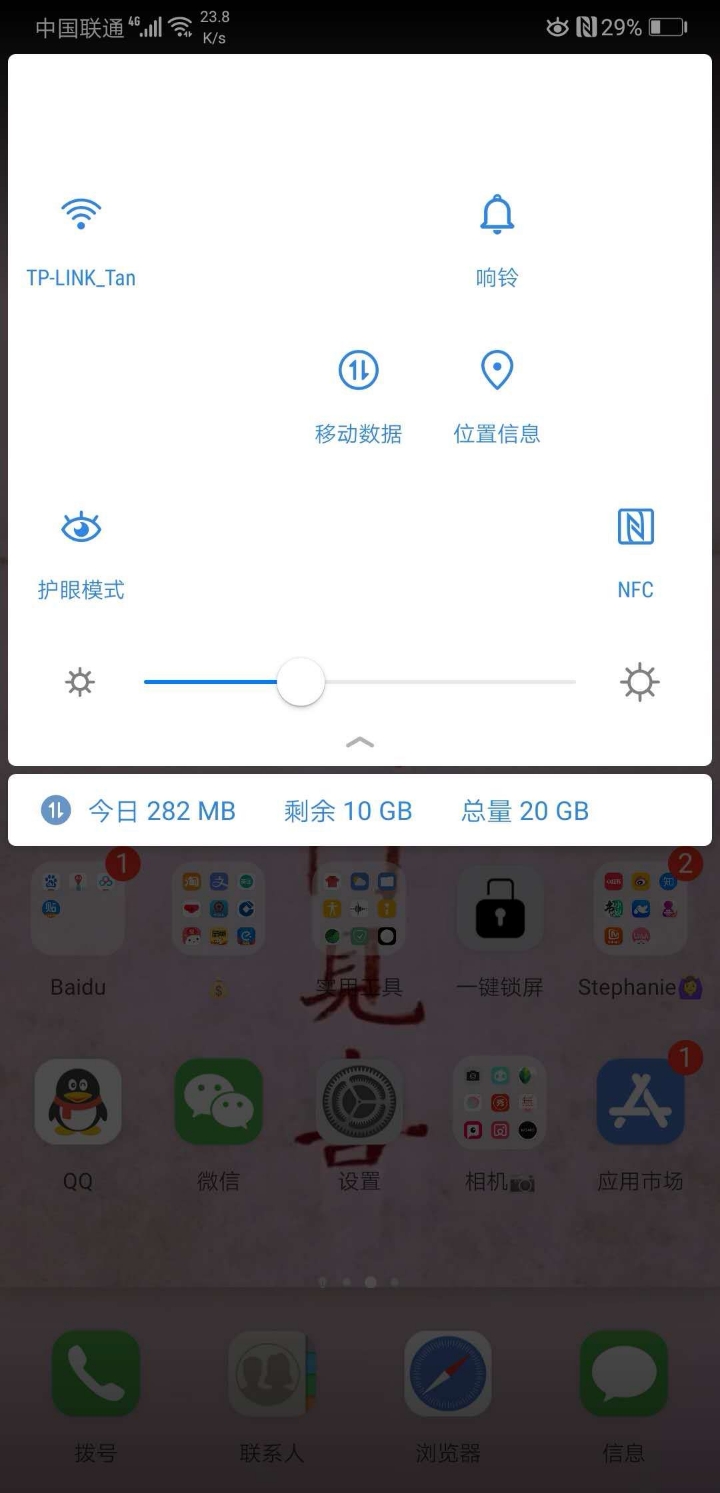The height and width of the screenshot is (1493, 720).
Task: Toggle the 位置信息 location tile
Action: click(x=497, y=371)
